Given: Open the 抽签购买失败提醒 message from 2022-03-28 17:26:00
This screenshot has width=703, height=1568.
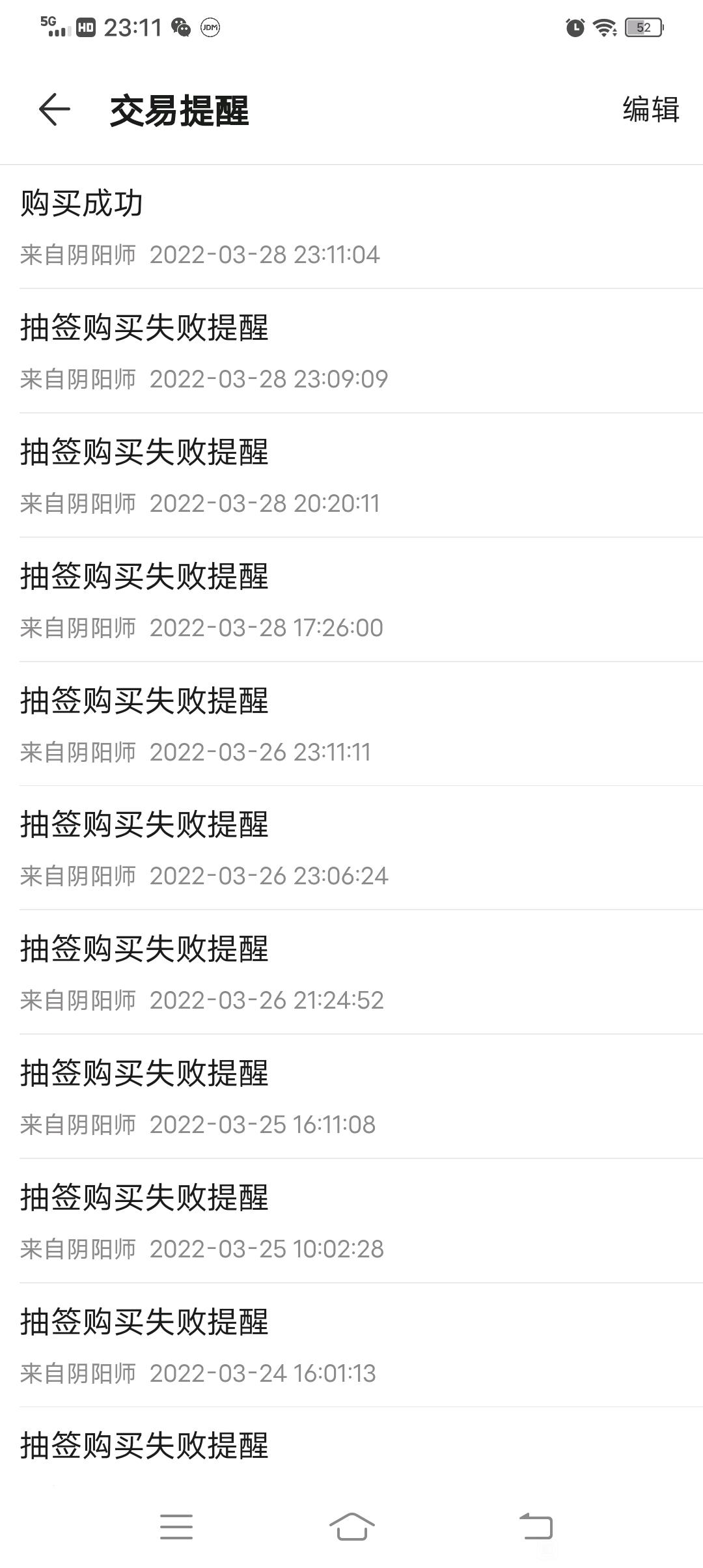Looking at the screenshot, I should click(351, 599).
